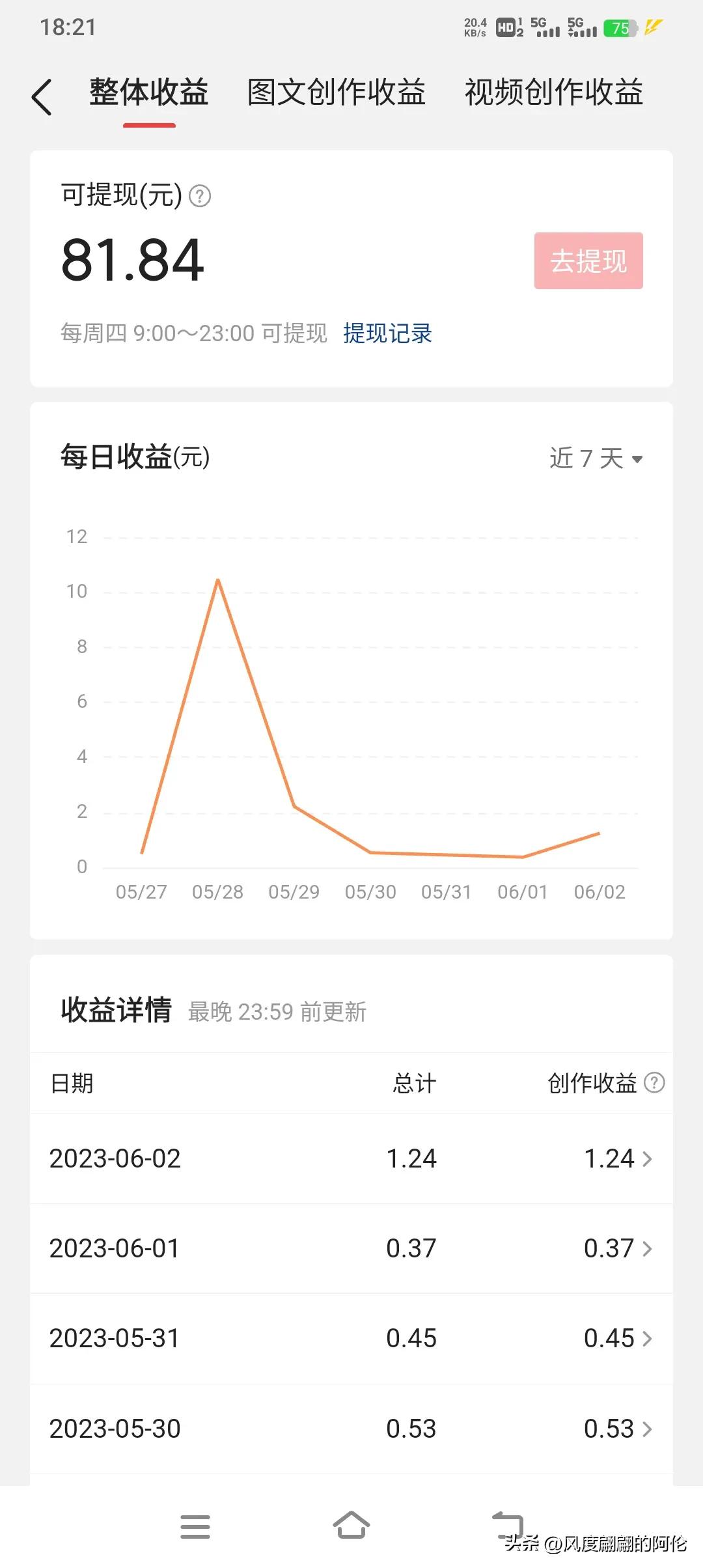Viewport: 703px width, 1568px height.
Task: Switch to the 图文创作收益 tab
Action: click(336, 92)
